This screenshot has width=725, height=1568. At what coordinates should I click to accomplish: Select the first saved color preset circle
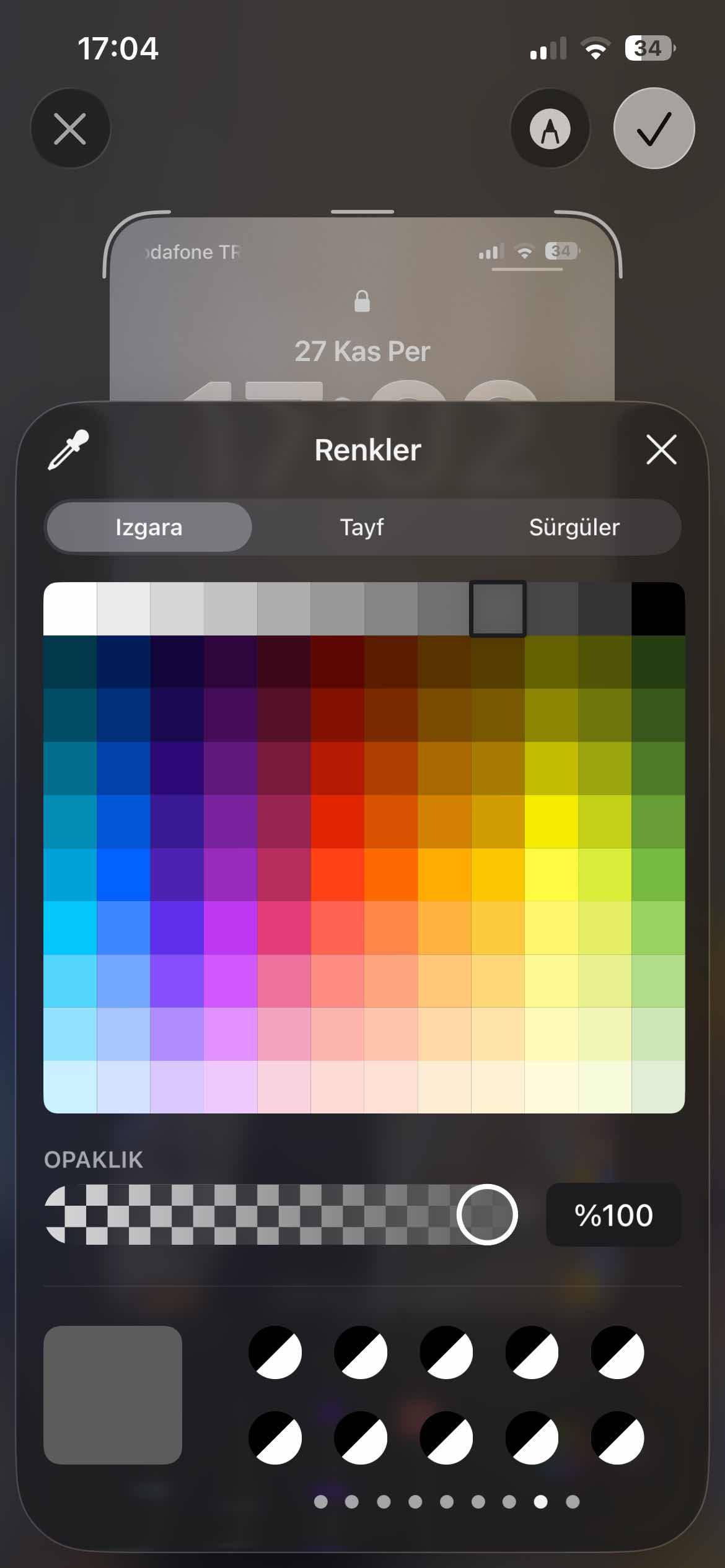pyautogui.click(x=275, y=1352)
